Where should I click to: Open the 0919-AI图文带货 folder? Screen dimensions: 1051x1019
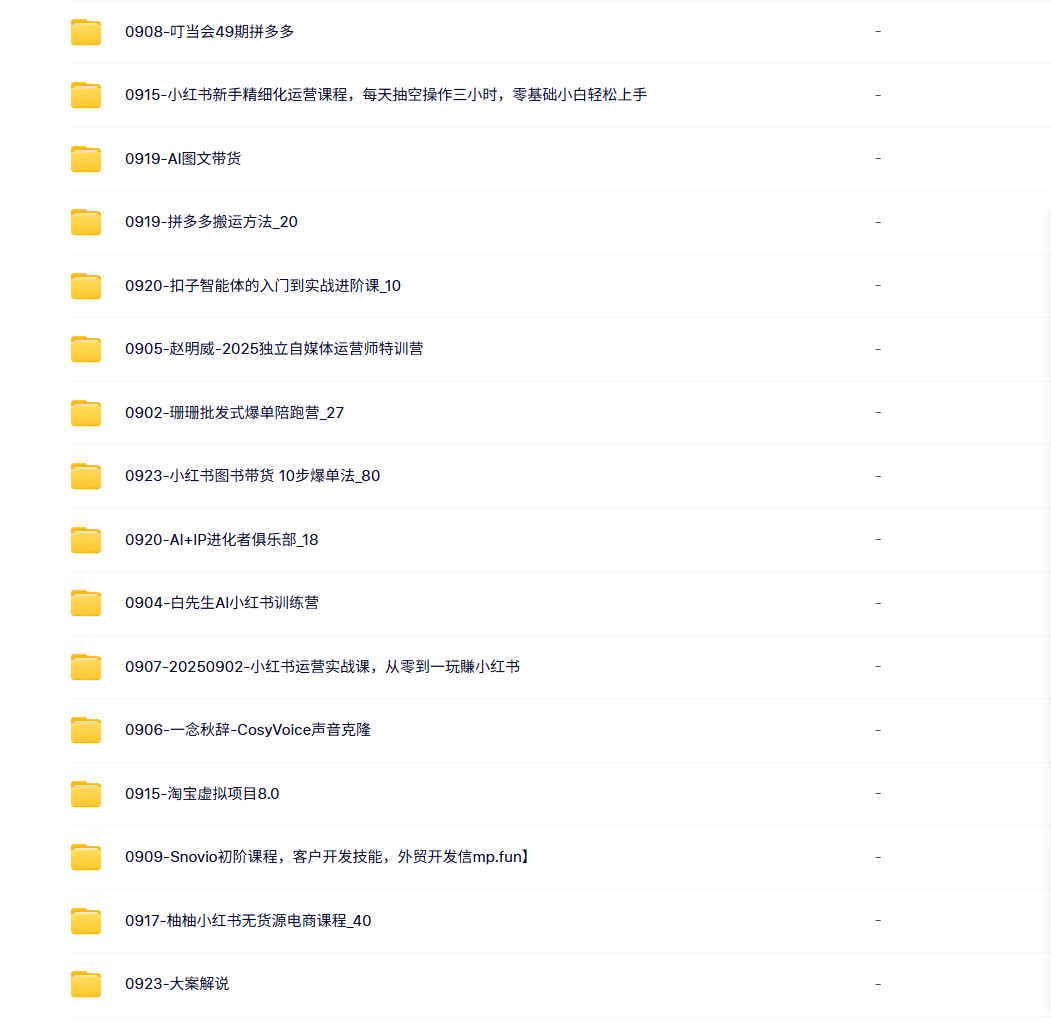pos(183,159)
